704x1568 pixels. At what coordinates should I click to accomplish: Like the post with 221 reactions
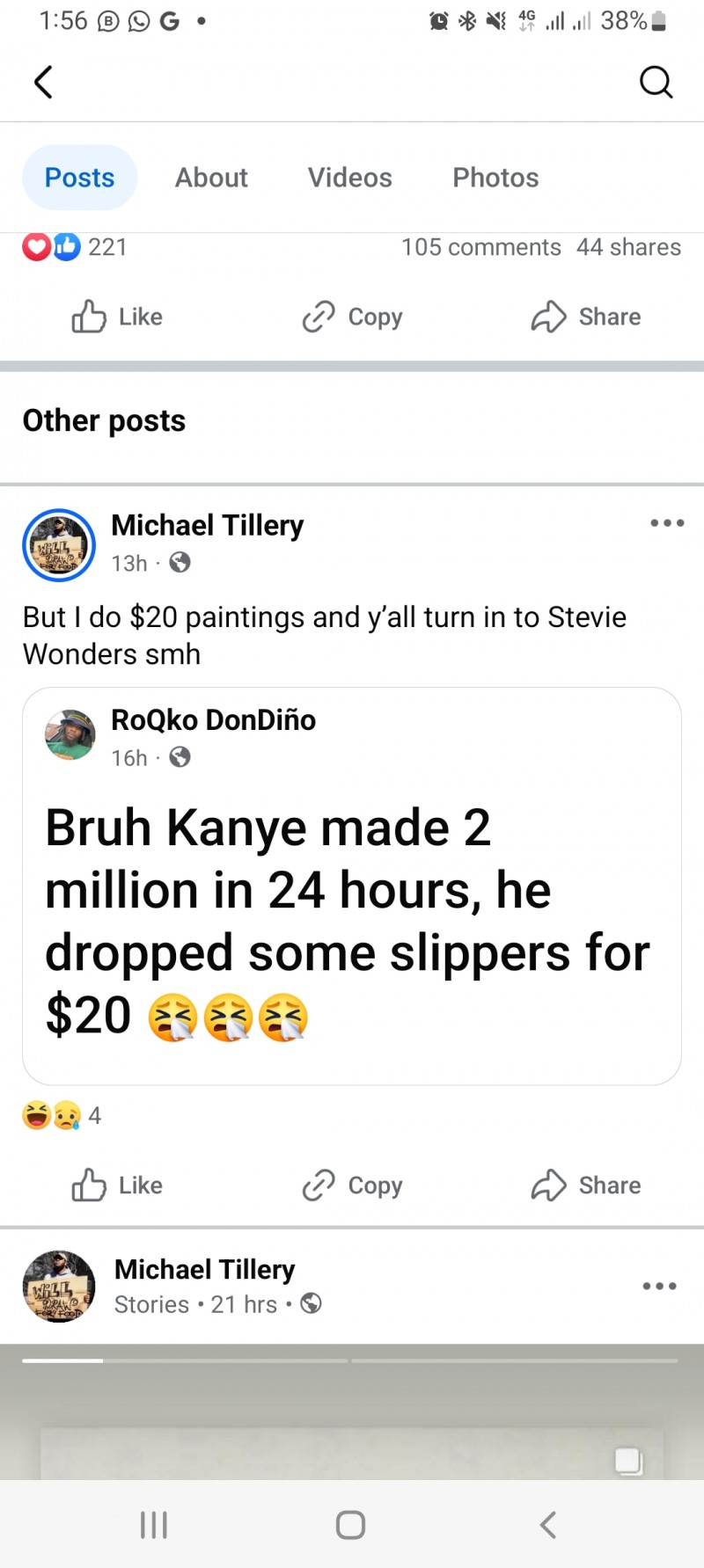click(x=117, y=317)
